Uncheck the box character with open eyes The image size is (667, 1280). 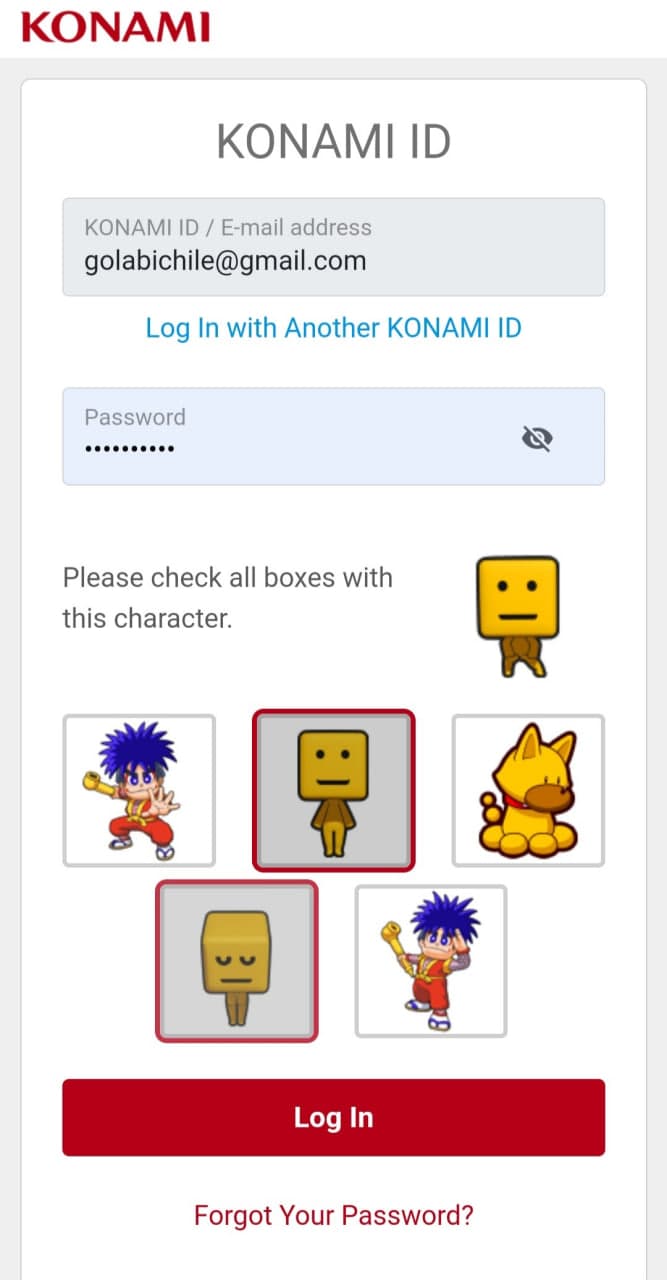point(333,790)
